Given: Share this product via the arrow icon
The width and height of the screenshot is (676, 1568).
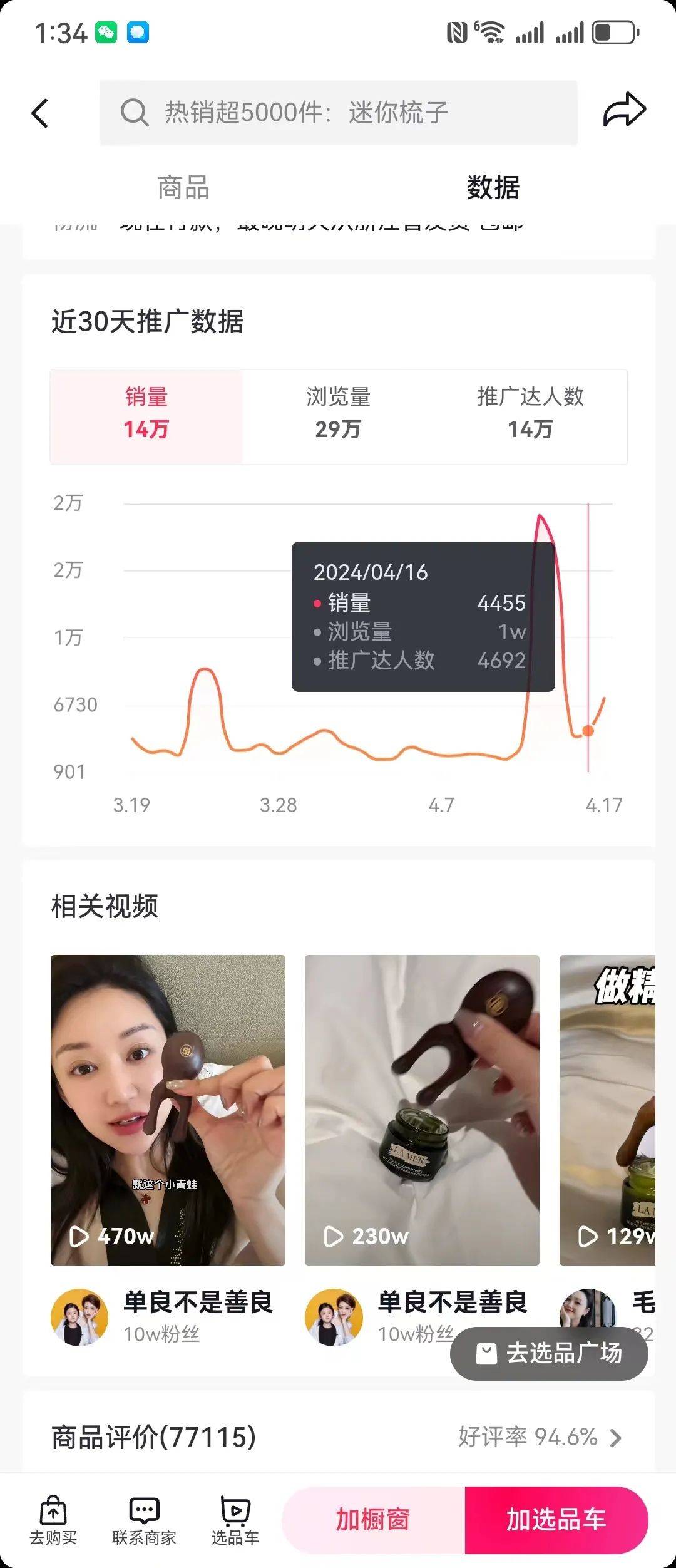Looking at the screenshot, I should pos(624,110).
